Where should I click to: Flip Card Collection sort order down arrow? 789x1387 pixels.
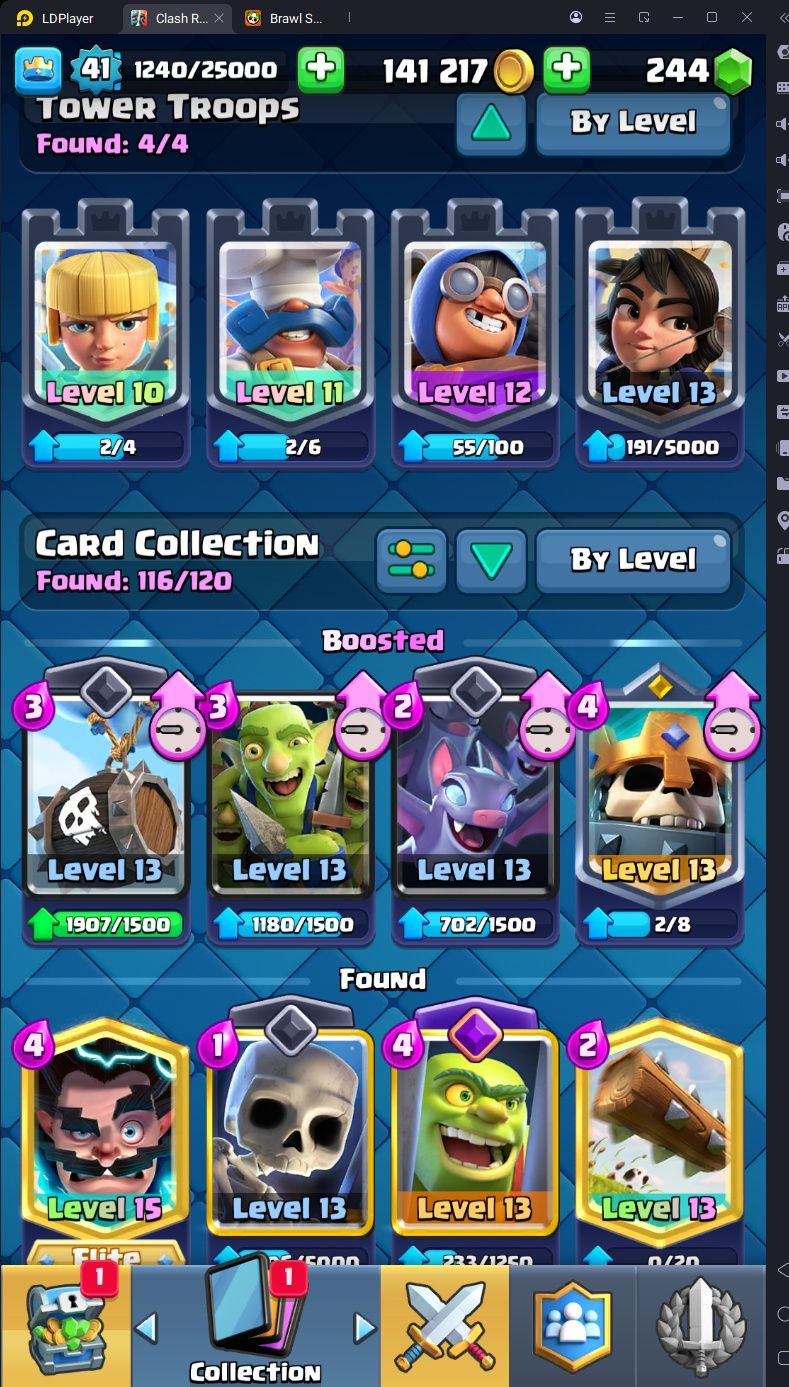[491, 560]
